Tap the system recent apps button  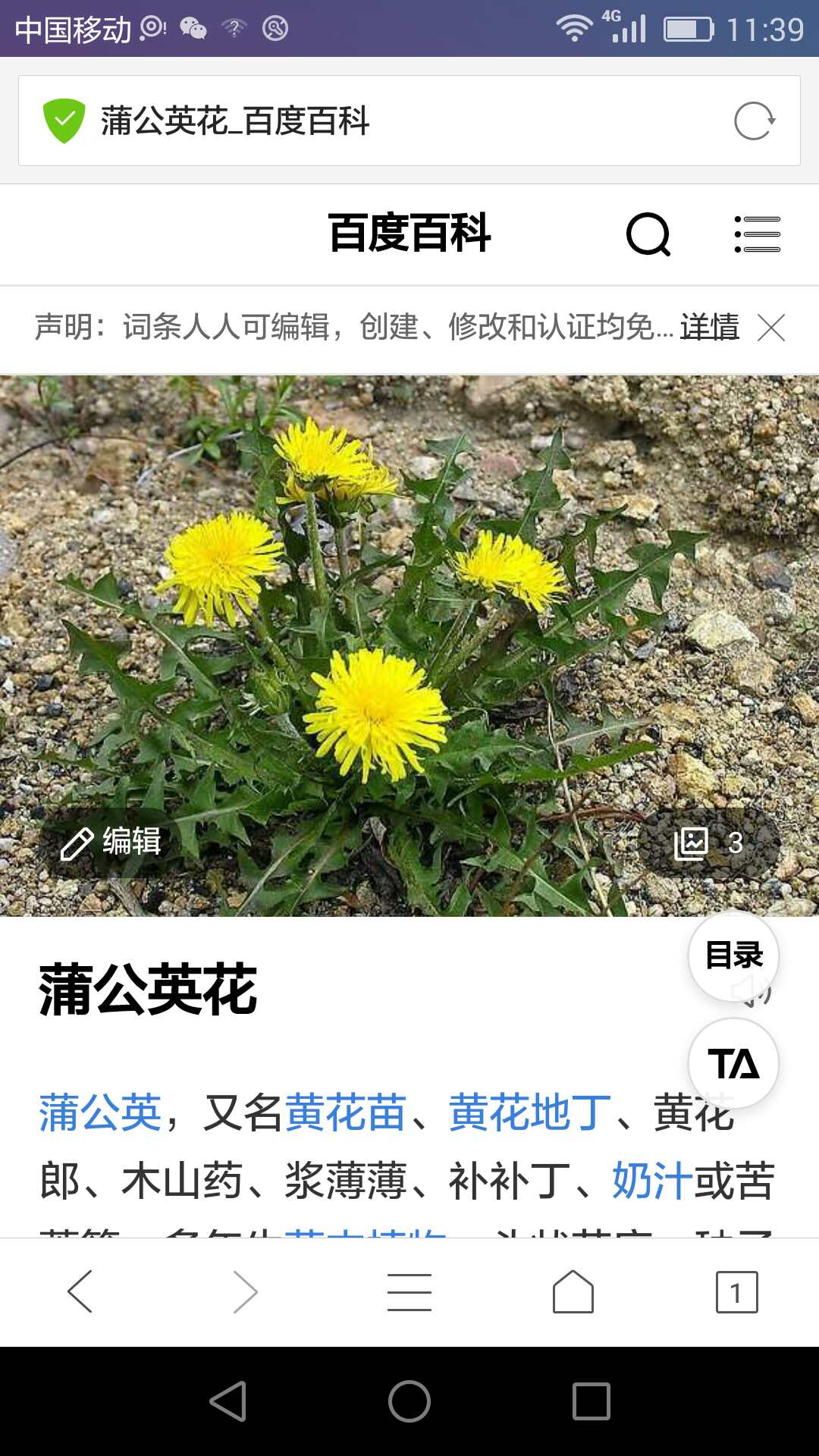(x=591, y=1401)
